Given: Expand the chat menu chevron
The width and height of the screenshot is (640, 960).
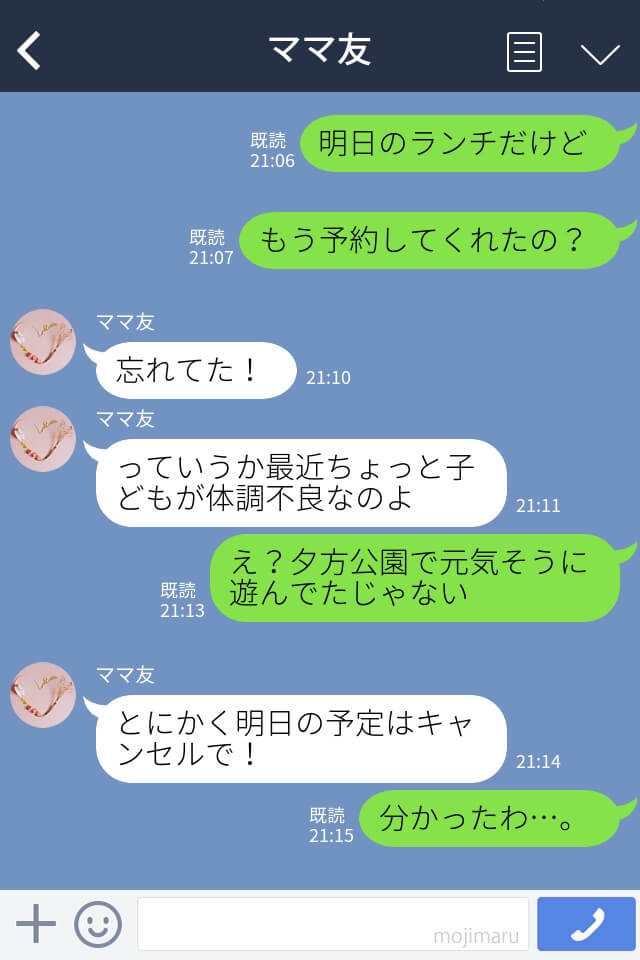Looking at the screenshot, I should pos(600,53).
